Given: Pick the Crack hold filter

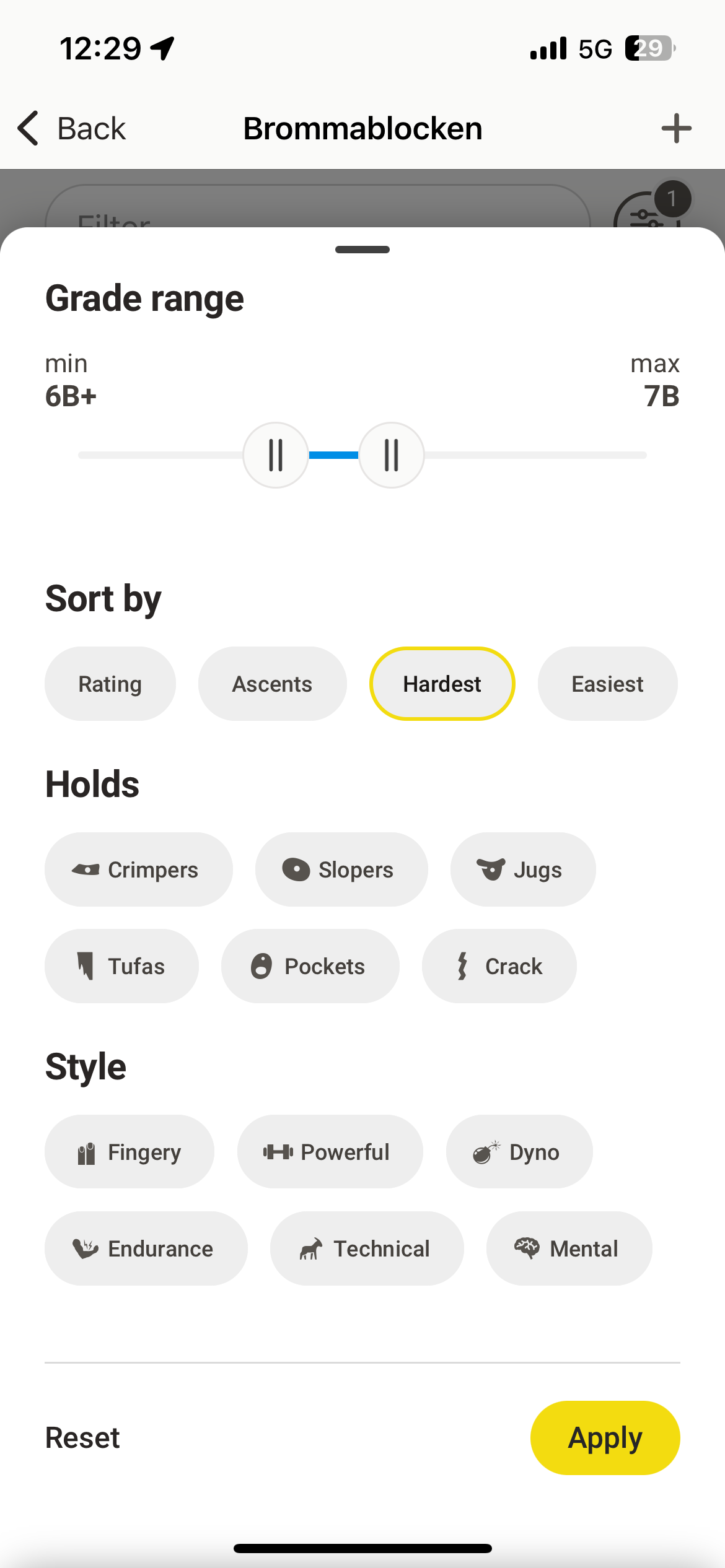Looking at the screenshot, I should pos(499,966).
